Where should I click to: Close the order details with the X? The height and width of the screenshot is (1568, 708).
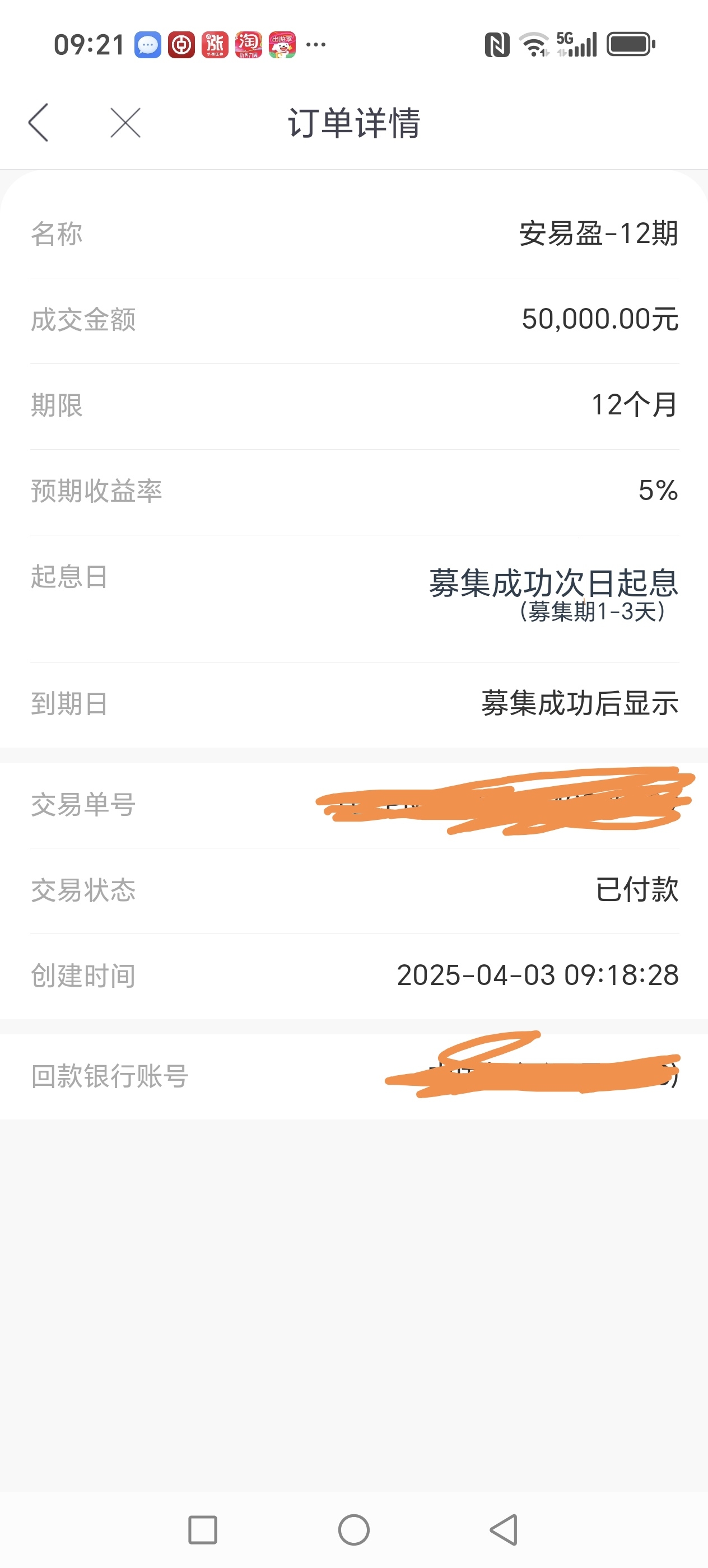coord(125,122)
